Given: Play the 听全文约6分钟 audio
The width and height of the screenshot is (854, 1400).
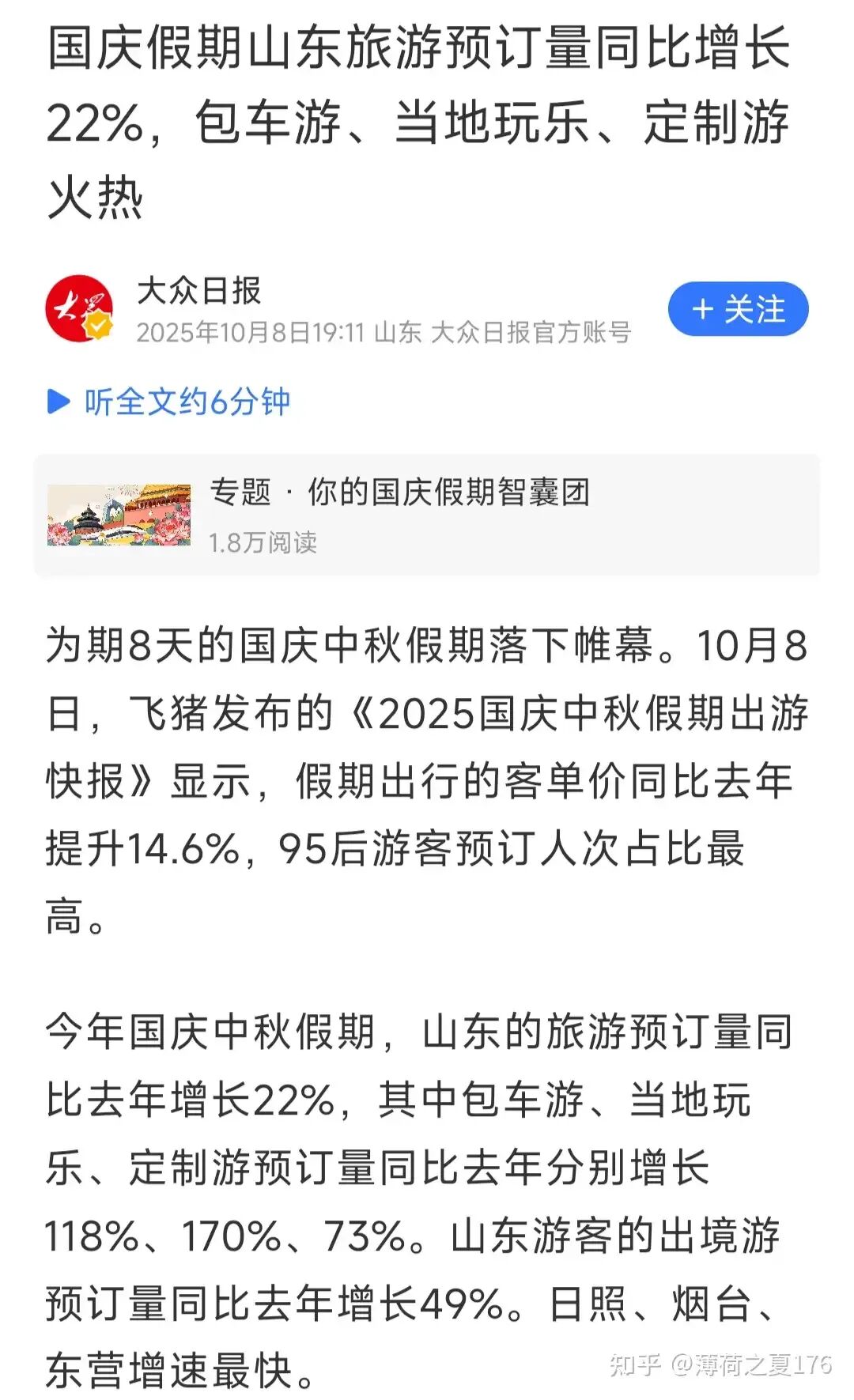Looking at the screenshot, I should pyautogui.click(x=170, y=402).
